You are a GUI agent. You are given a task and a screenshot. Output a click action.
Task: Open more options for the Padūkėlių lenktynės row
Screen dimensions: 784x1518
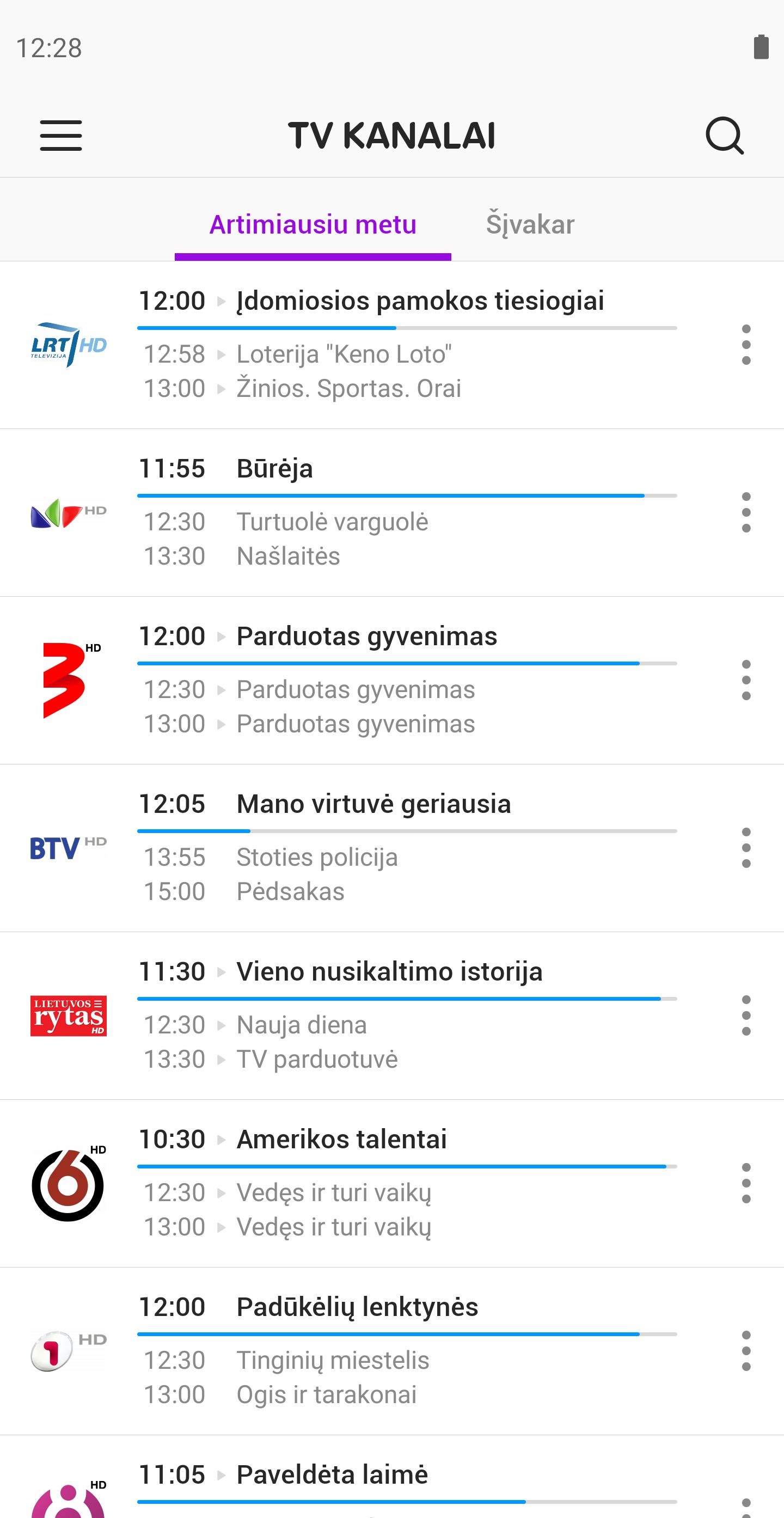(x=746, y=1351)
